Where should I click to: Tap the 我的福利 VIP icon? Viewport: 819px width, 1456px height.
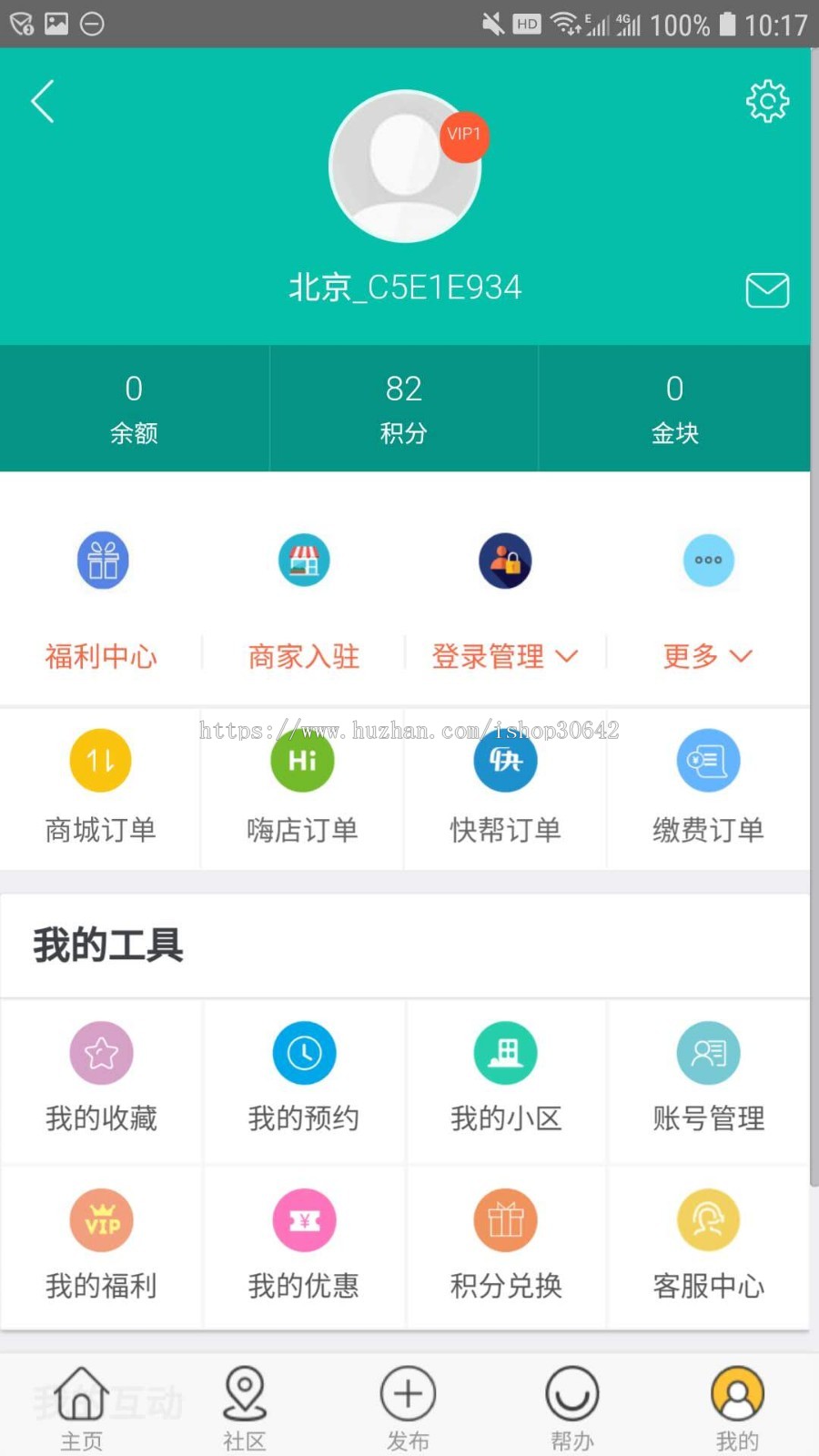pyautogui.click(x=102, y=1219)
